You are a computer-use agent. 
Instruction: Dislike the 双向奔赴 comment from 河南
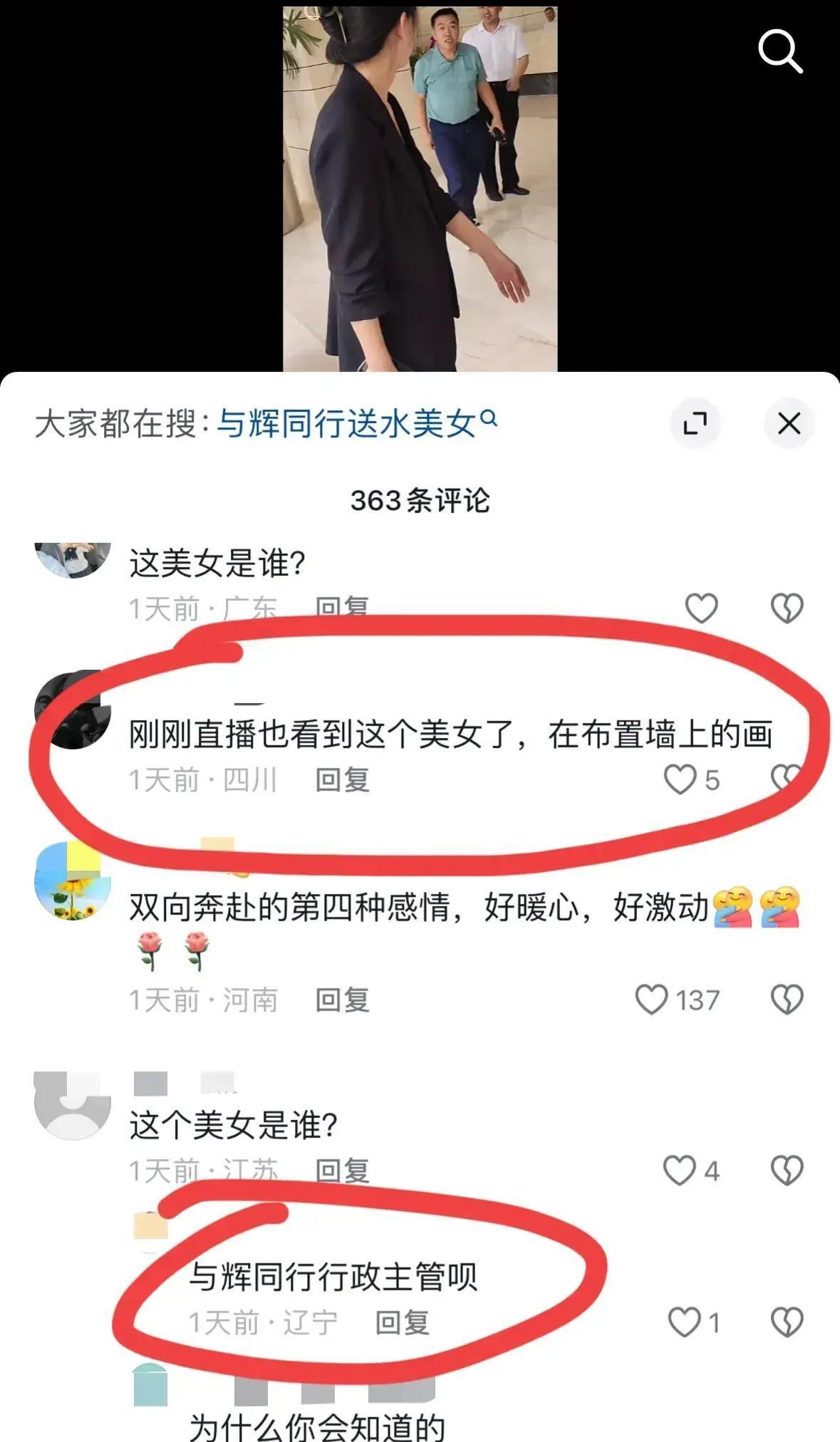point(787,1000)
